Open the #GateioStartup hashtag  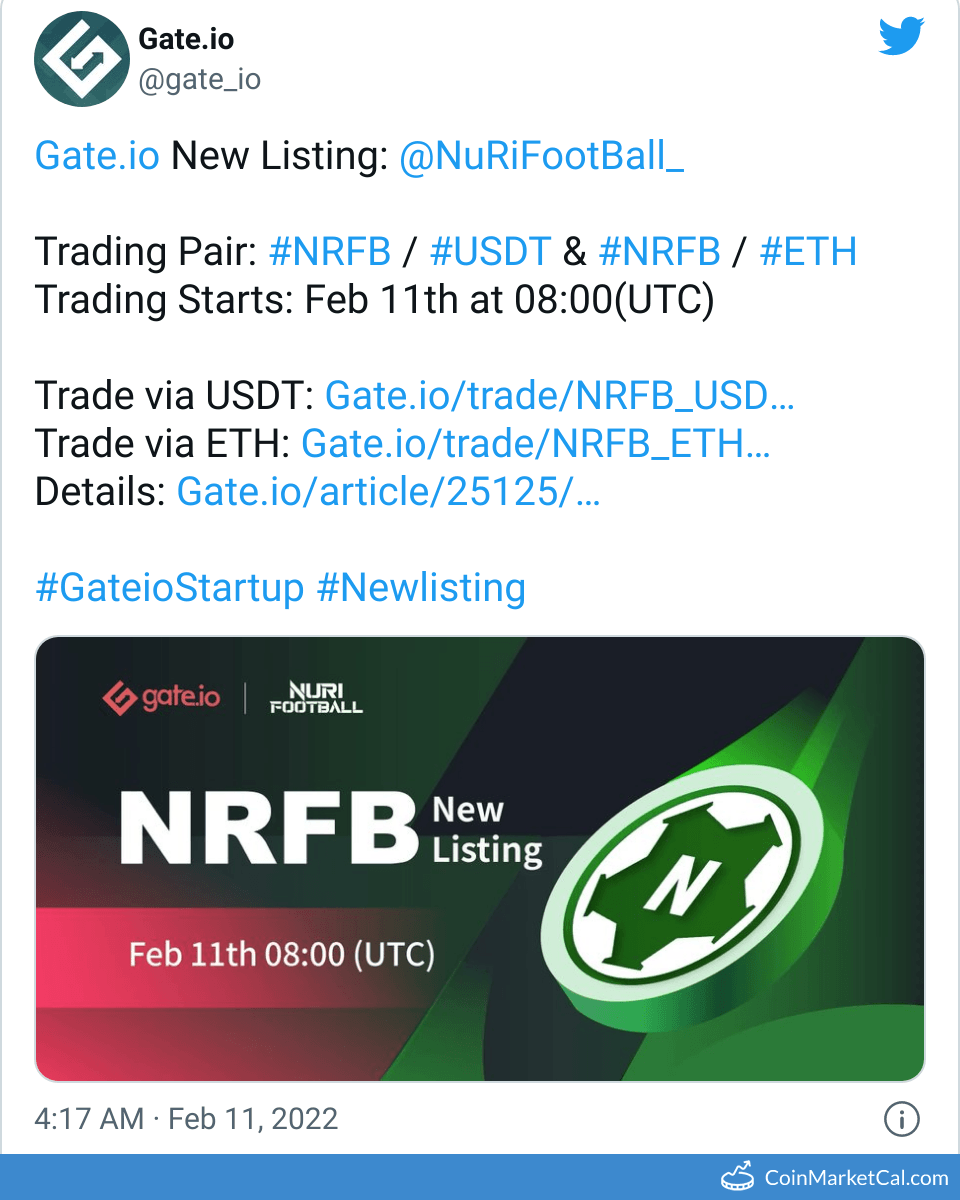[x=169, y=587]
